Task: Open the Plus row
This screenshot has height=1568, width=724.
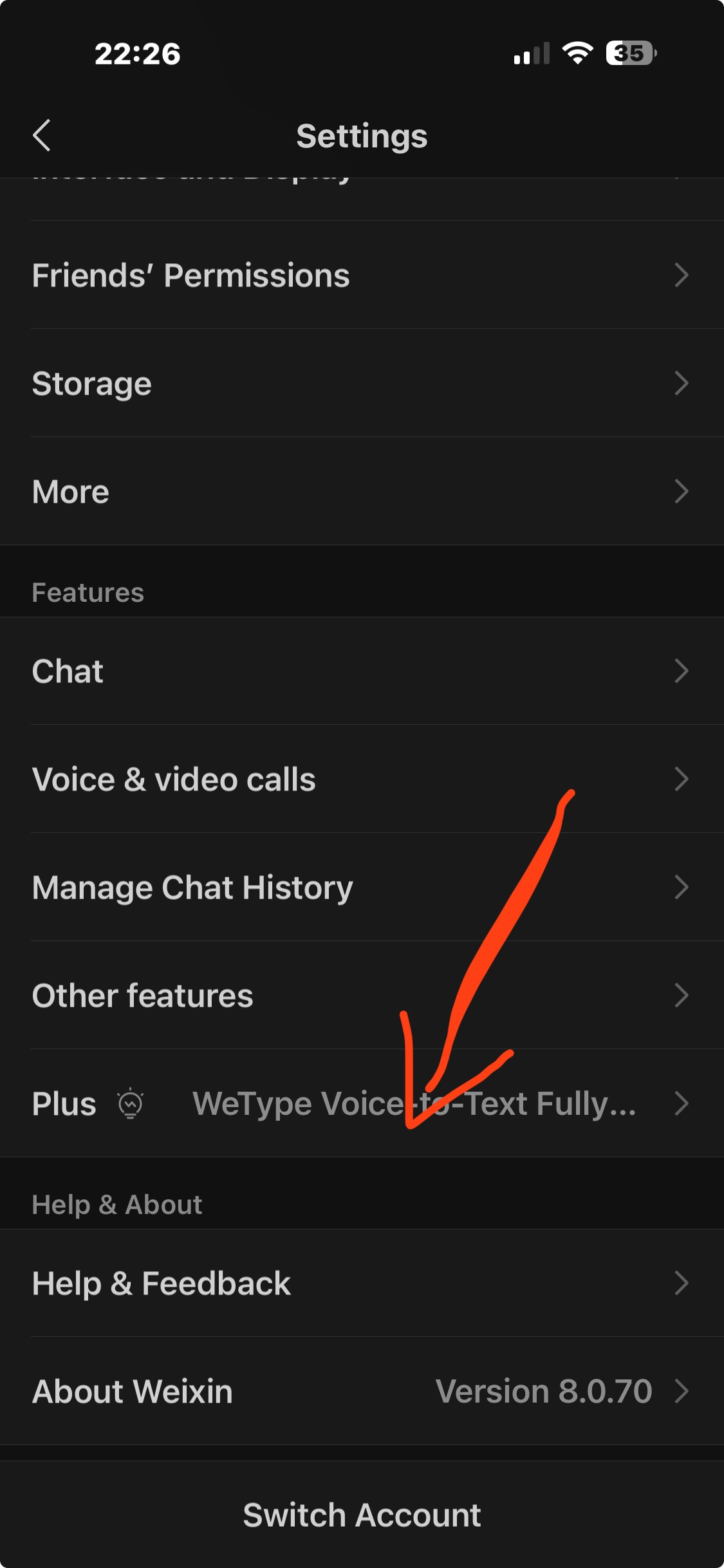Action: tap(360, 1104)
